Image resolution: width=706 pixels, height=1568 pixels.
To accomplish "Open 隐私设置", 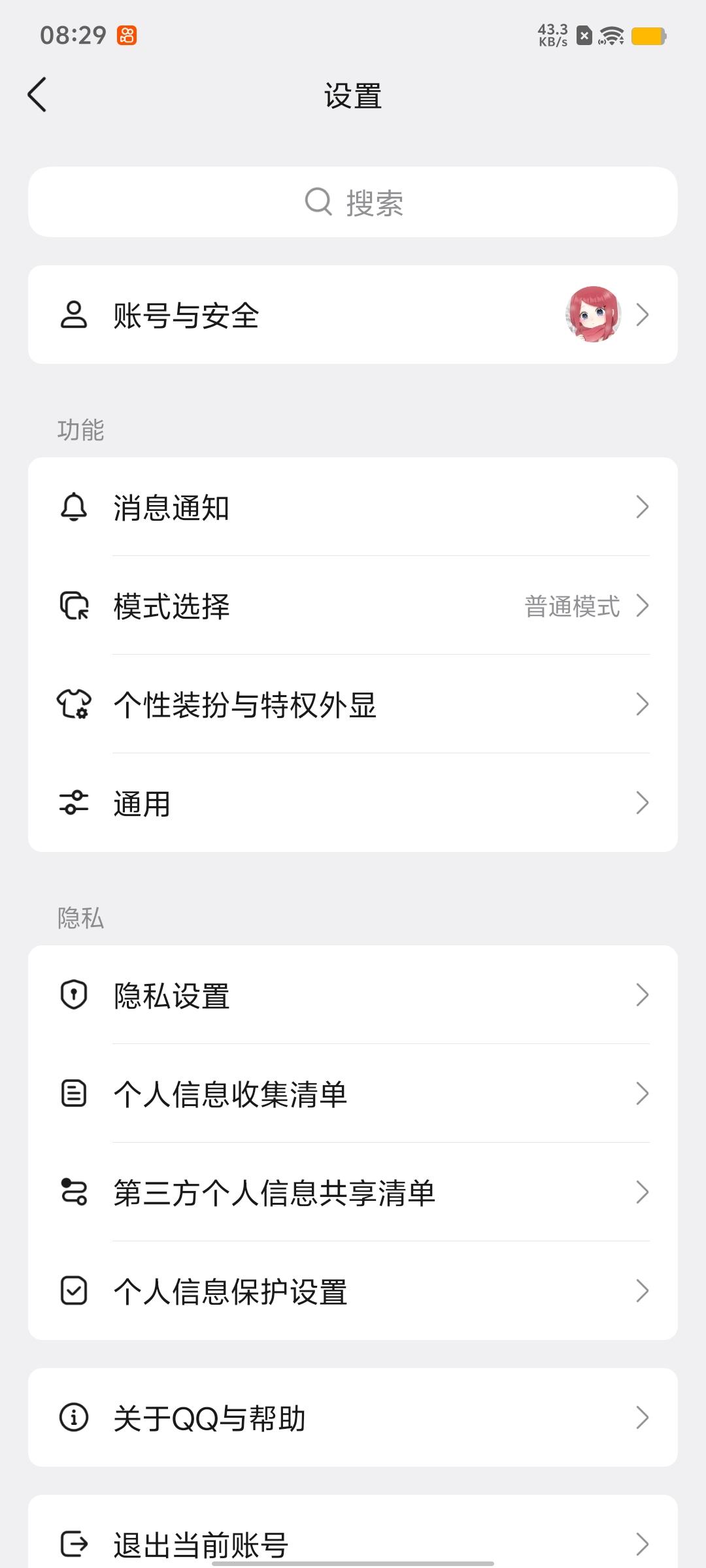I will click(x=353, y=996).
